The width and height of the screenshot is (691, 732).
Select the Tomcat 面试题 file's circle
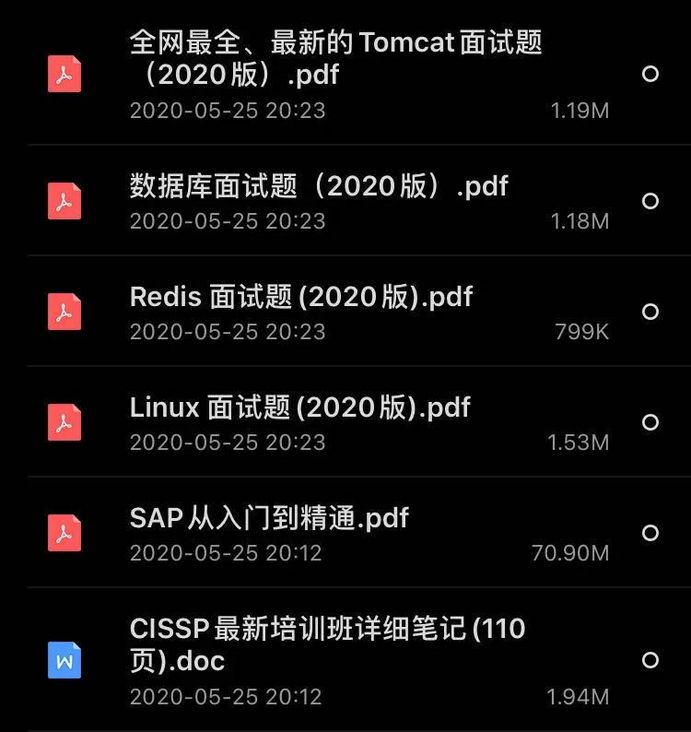point(650,74)
